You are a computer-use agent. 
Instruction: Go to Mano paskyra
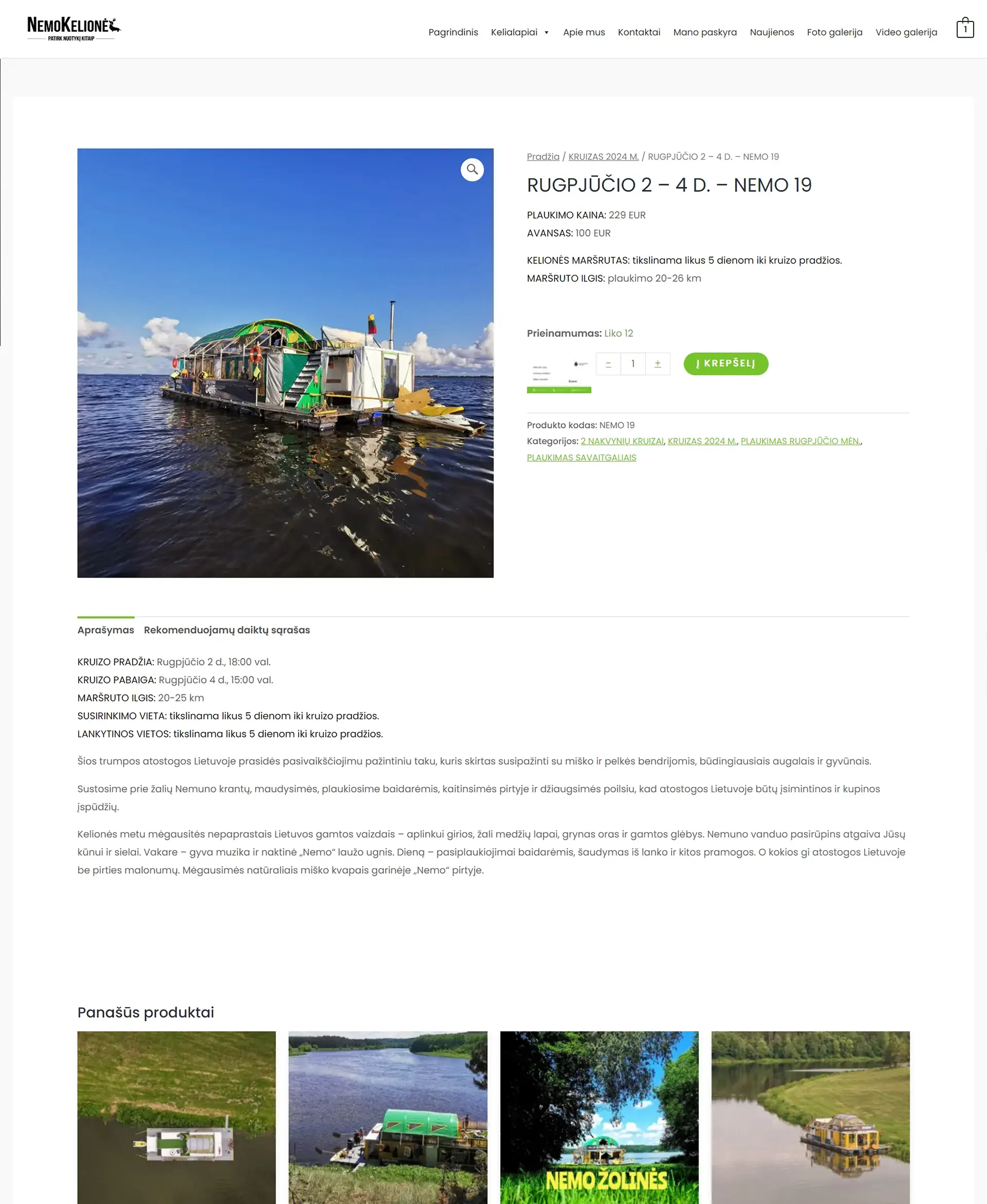click(x=704, y=32)
